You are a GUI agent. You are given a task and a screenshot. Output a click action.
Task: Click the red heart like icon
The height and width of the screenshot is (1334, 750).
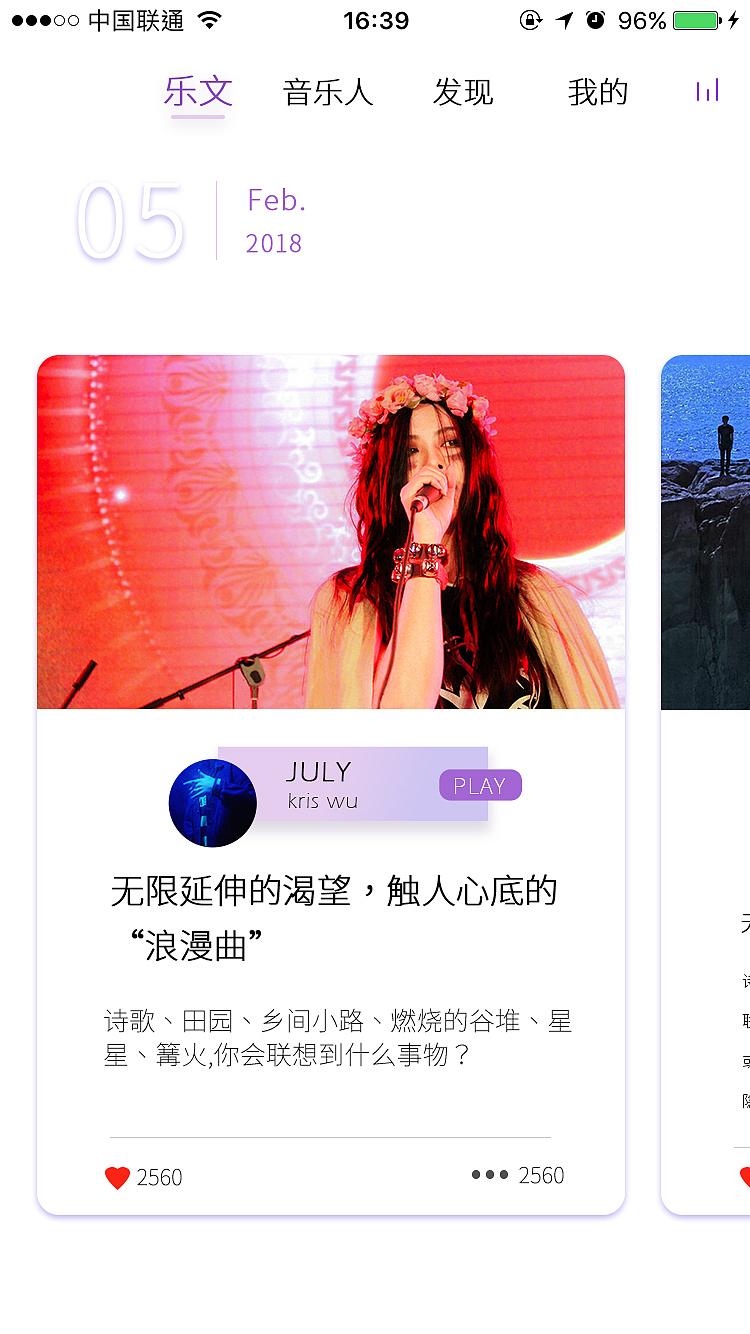pyautogui.click(x=118, y=1177)
